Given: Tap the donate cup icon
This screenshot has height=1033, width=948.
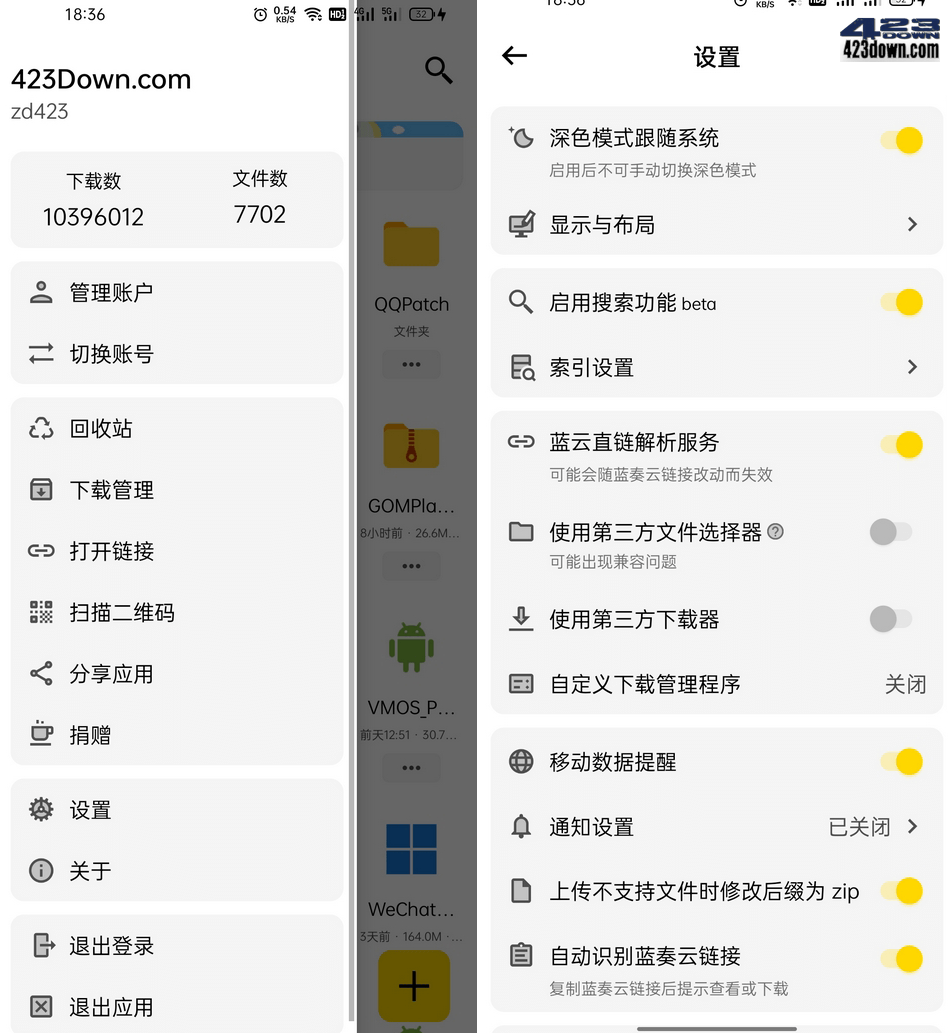Looking at the screenshot, I should (x=40, y=734).
